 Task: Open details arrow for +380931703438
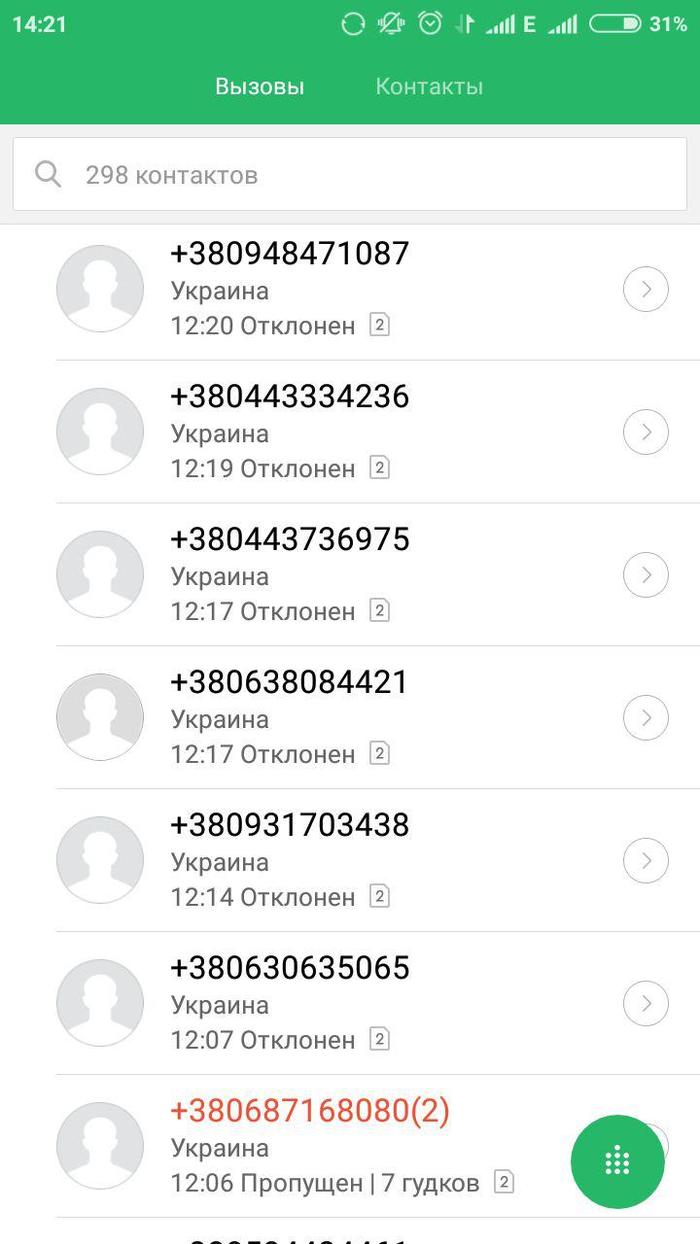(645, 861)
